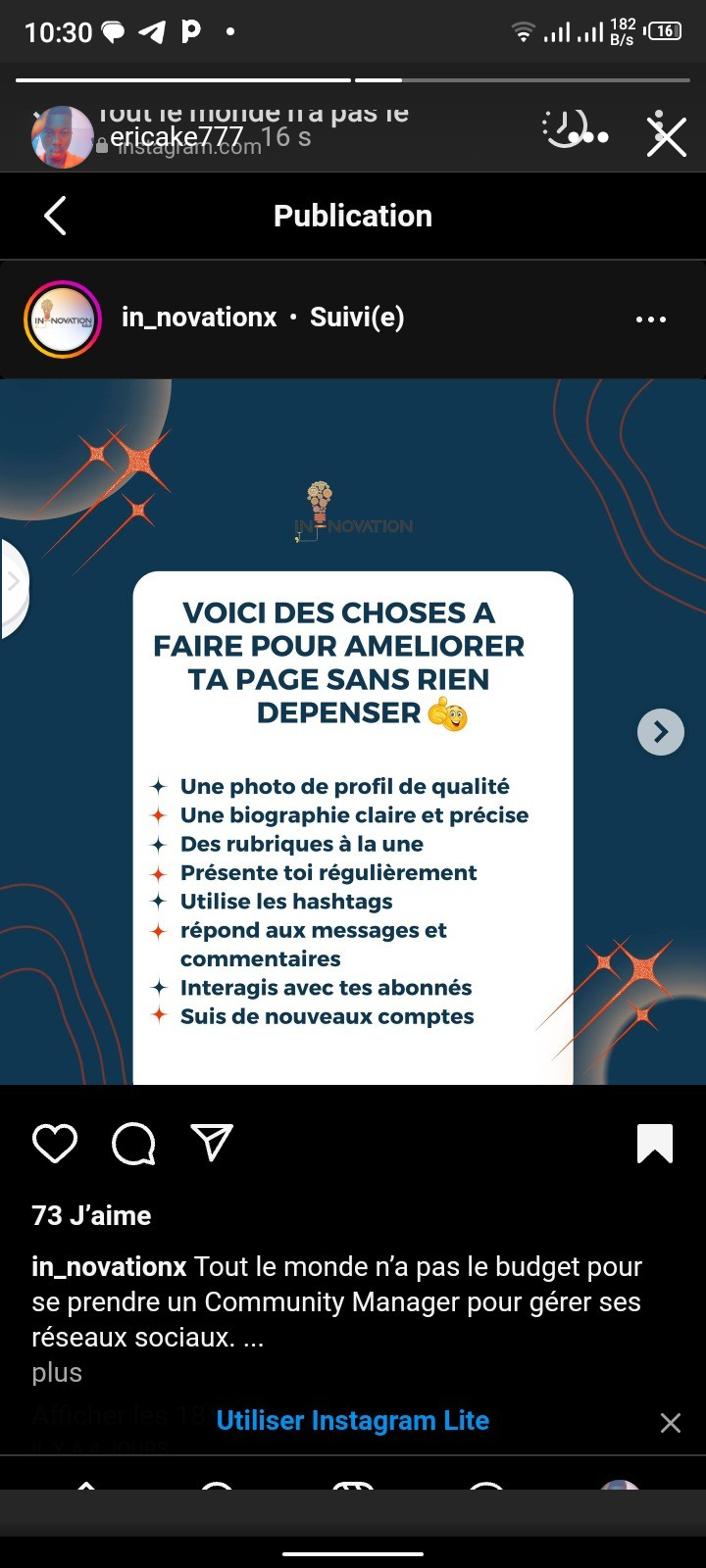Dismiss the Instagram Lite banner
This screenshot has width=706, height=1568.
670,1423
